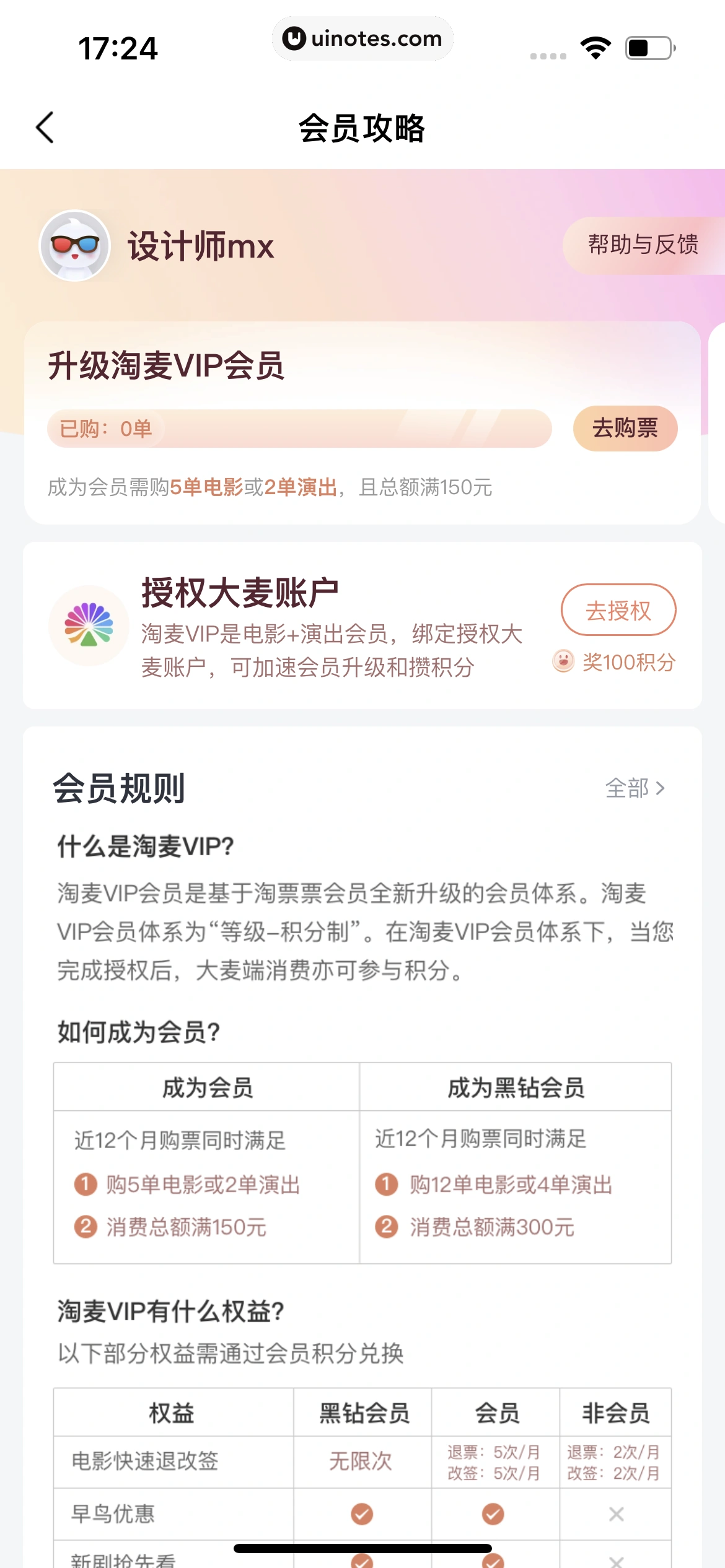Open the chevron next to 会员规则
The image size is (725, 1568).
pyautogui.click(x=661, y=788)
